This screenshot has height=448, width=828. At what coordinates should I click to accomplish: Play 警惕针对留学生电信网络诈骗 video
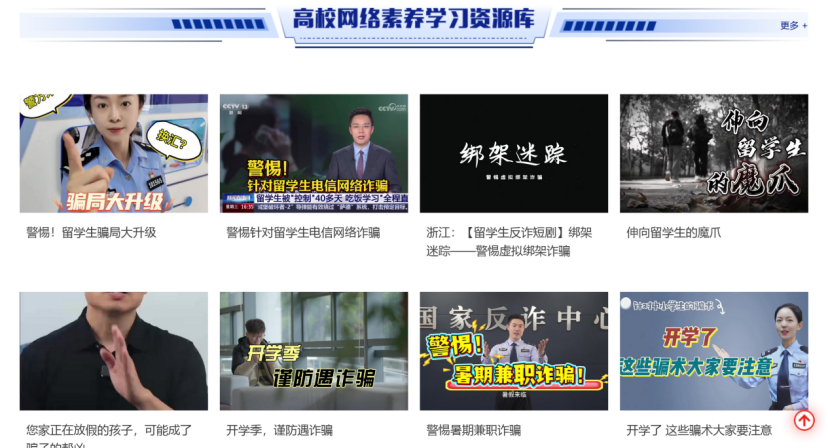[x=313, y=153]
